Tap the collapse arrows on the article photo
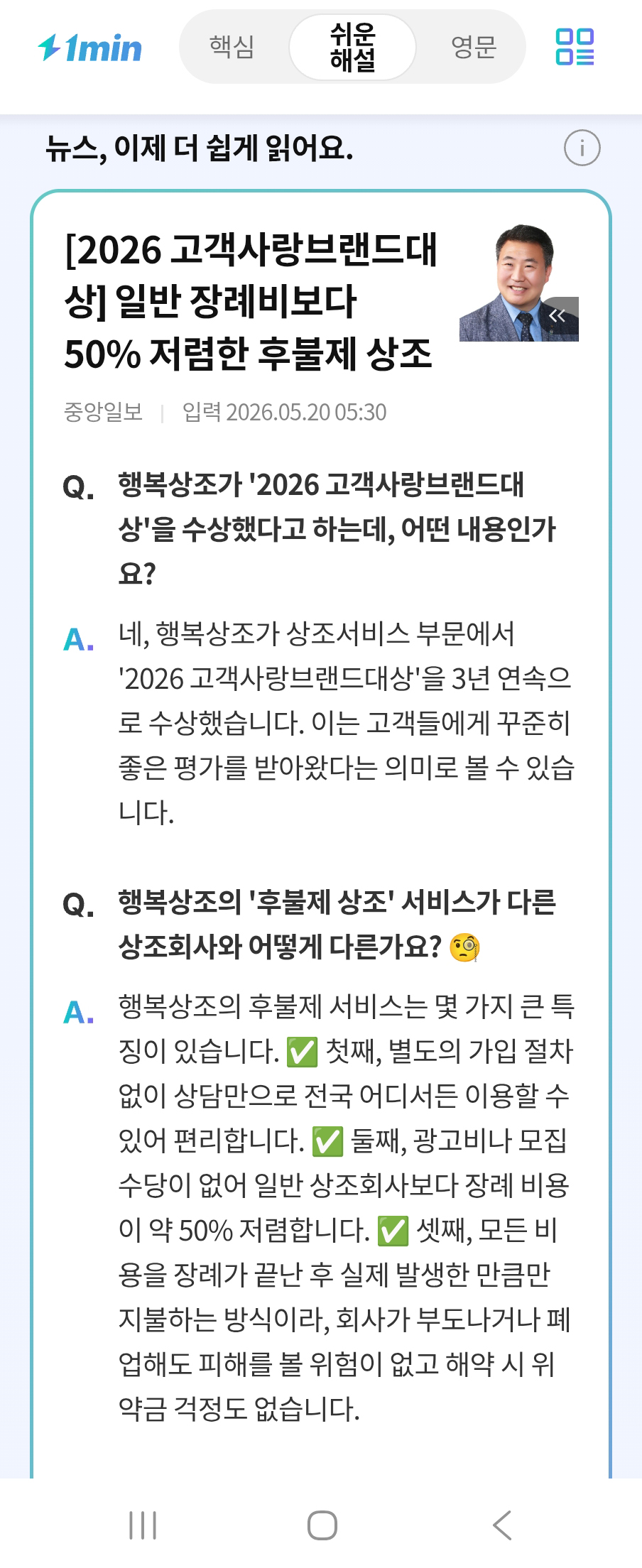The image size is (642, 1568). tap(560, 316)
